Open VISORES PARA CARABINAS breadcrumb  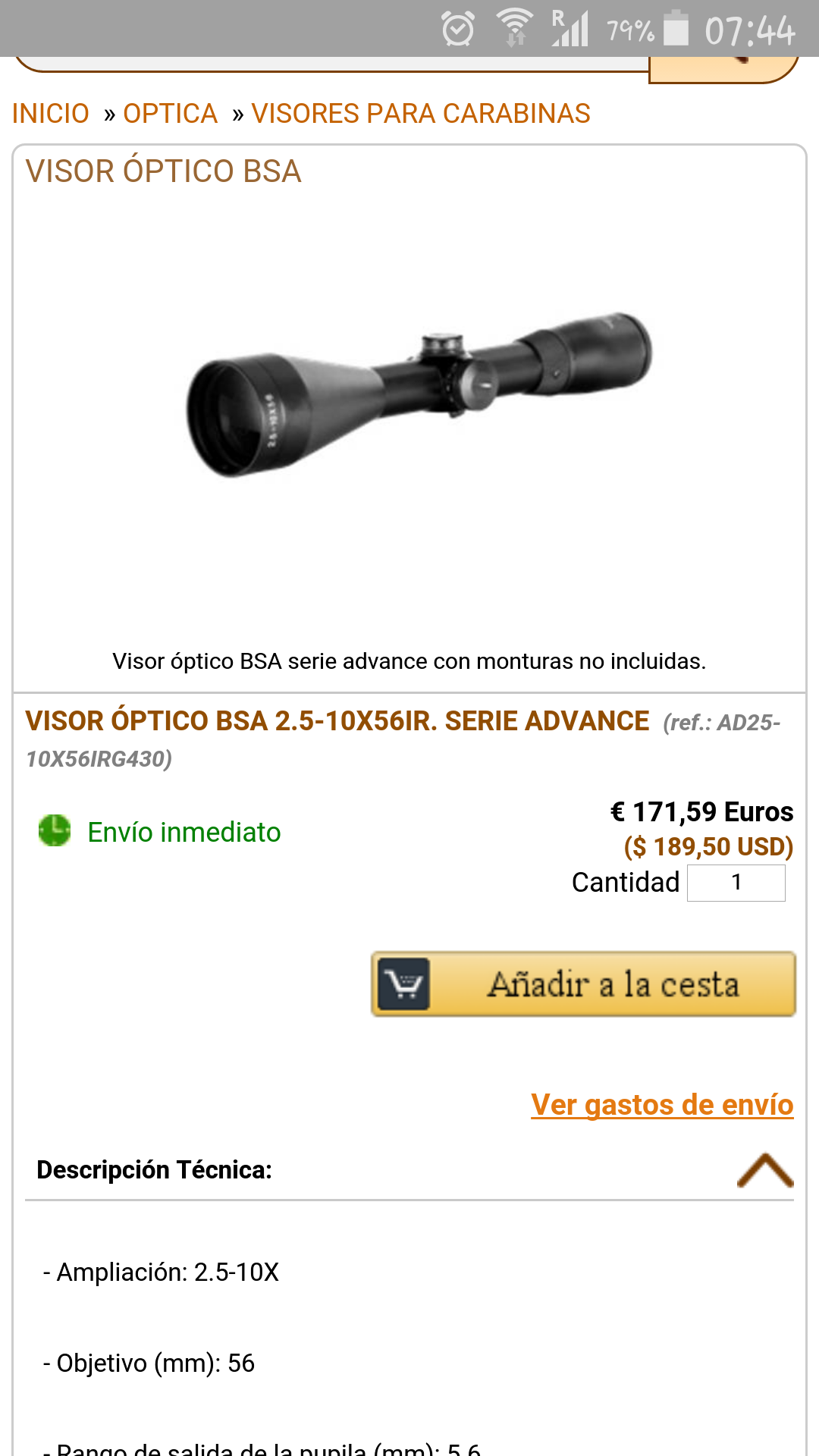420,114
